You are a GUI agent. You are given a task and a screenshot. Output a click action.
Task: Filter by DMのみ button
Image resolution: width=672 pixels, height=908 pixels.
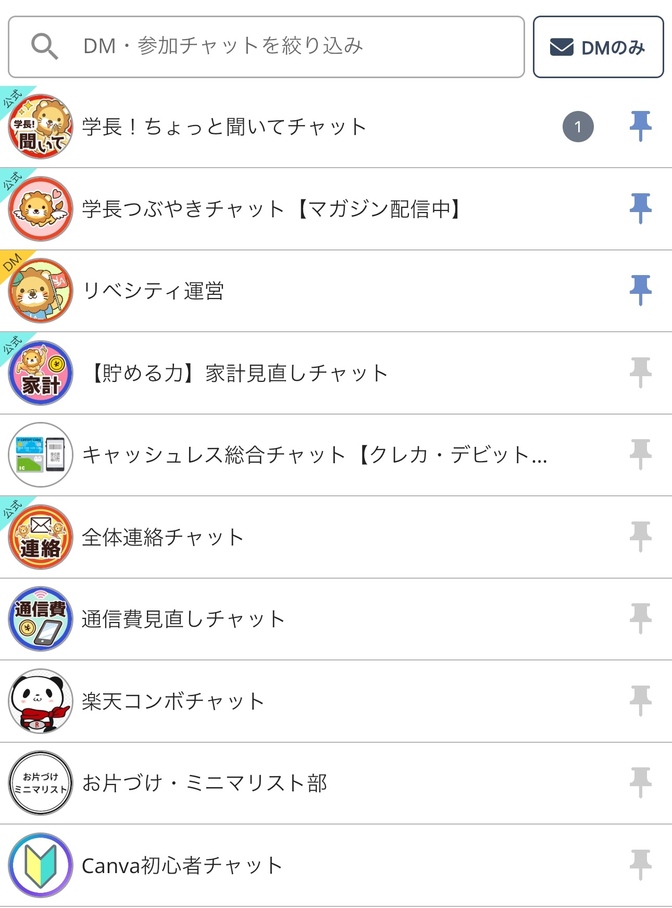598,47
